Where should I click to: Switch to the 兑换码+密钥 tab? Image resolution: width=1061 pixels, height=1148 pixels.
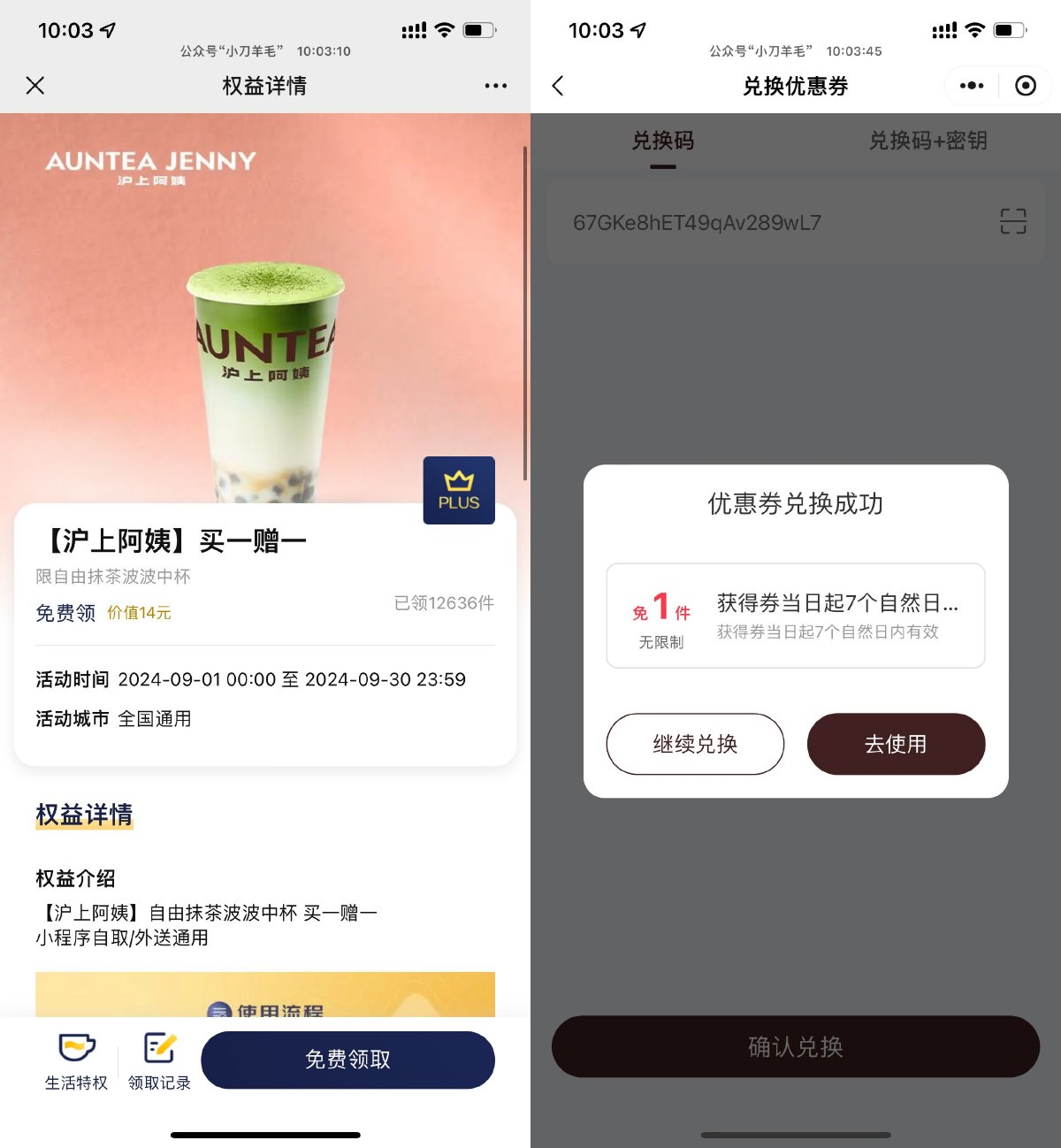tap(927, 141)
